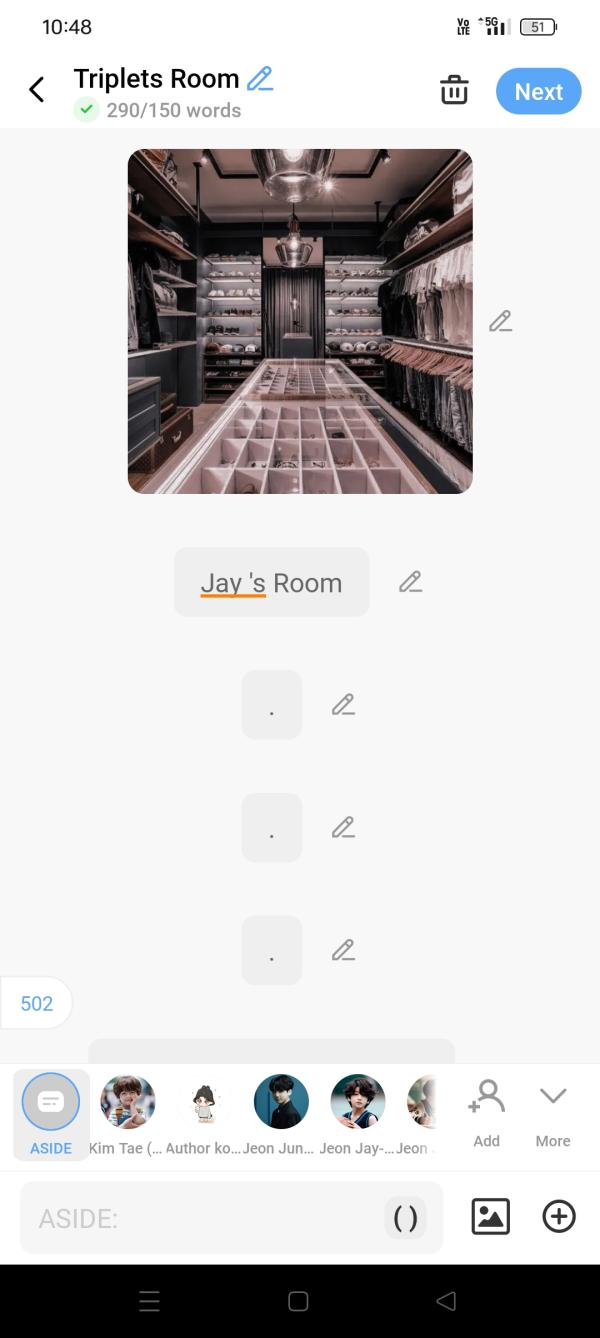The height and width of the screenshot is (1338, 600).
Task: Focus the ASIDE text input
Action: [x=200, y=1218]
